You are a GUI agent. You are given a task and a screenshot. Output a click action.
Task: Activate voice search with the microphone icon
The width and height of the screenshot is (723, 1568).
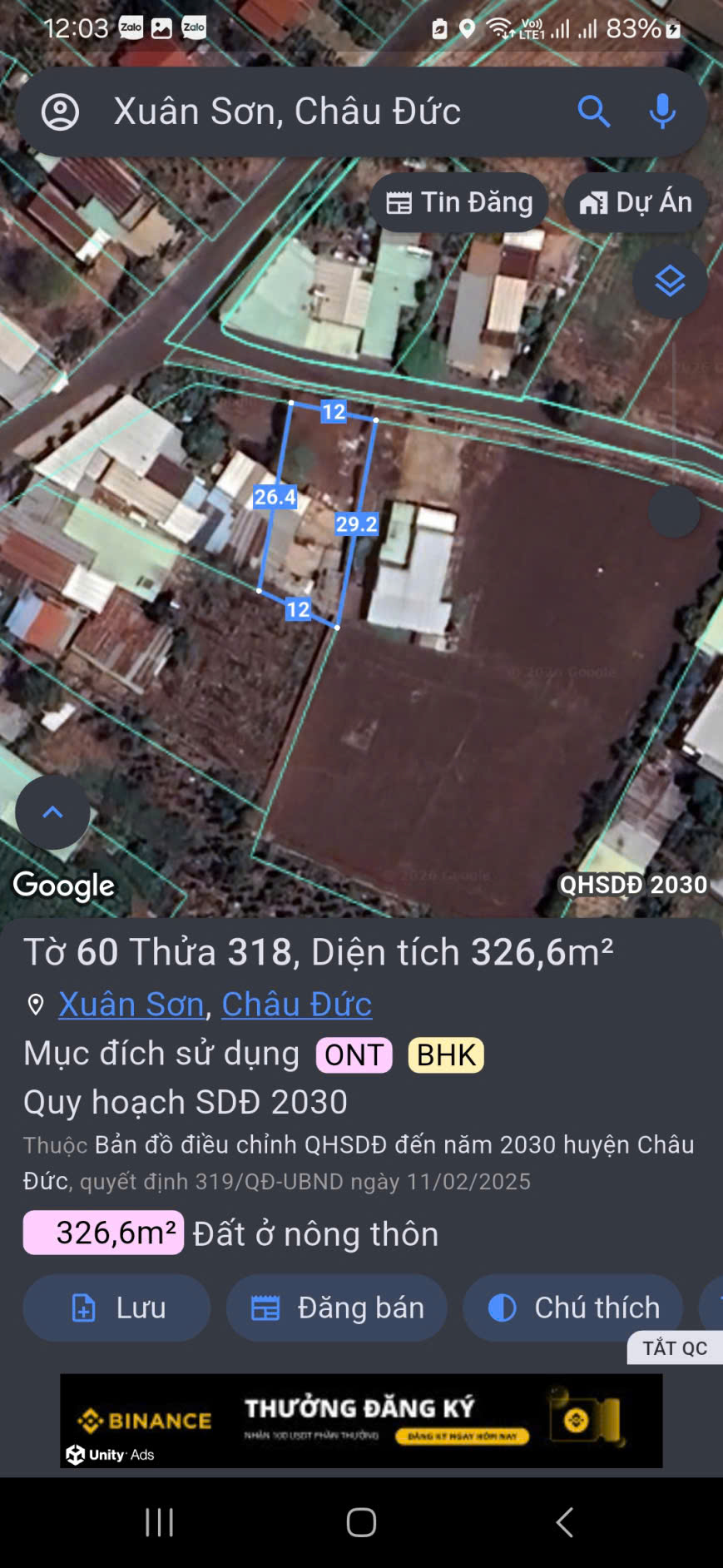pyautogui.click(x=663, y=111)
